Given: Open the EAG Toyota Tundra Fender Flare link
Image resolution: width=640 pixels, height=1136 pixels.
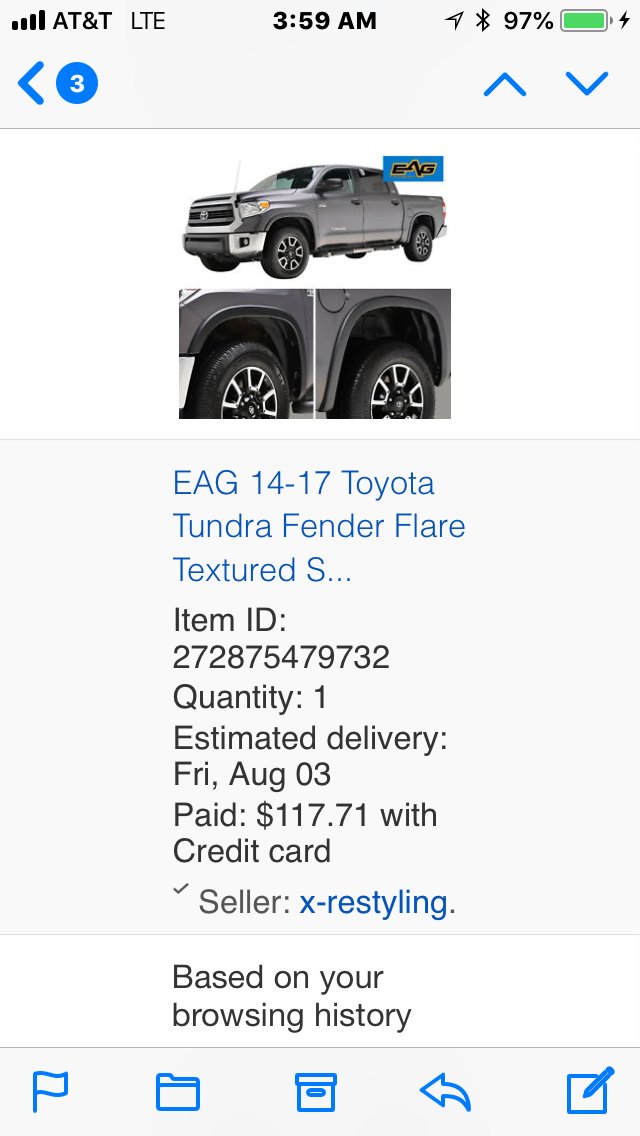Looking at the screenshot, I should click(318, 526).
